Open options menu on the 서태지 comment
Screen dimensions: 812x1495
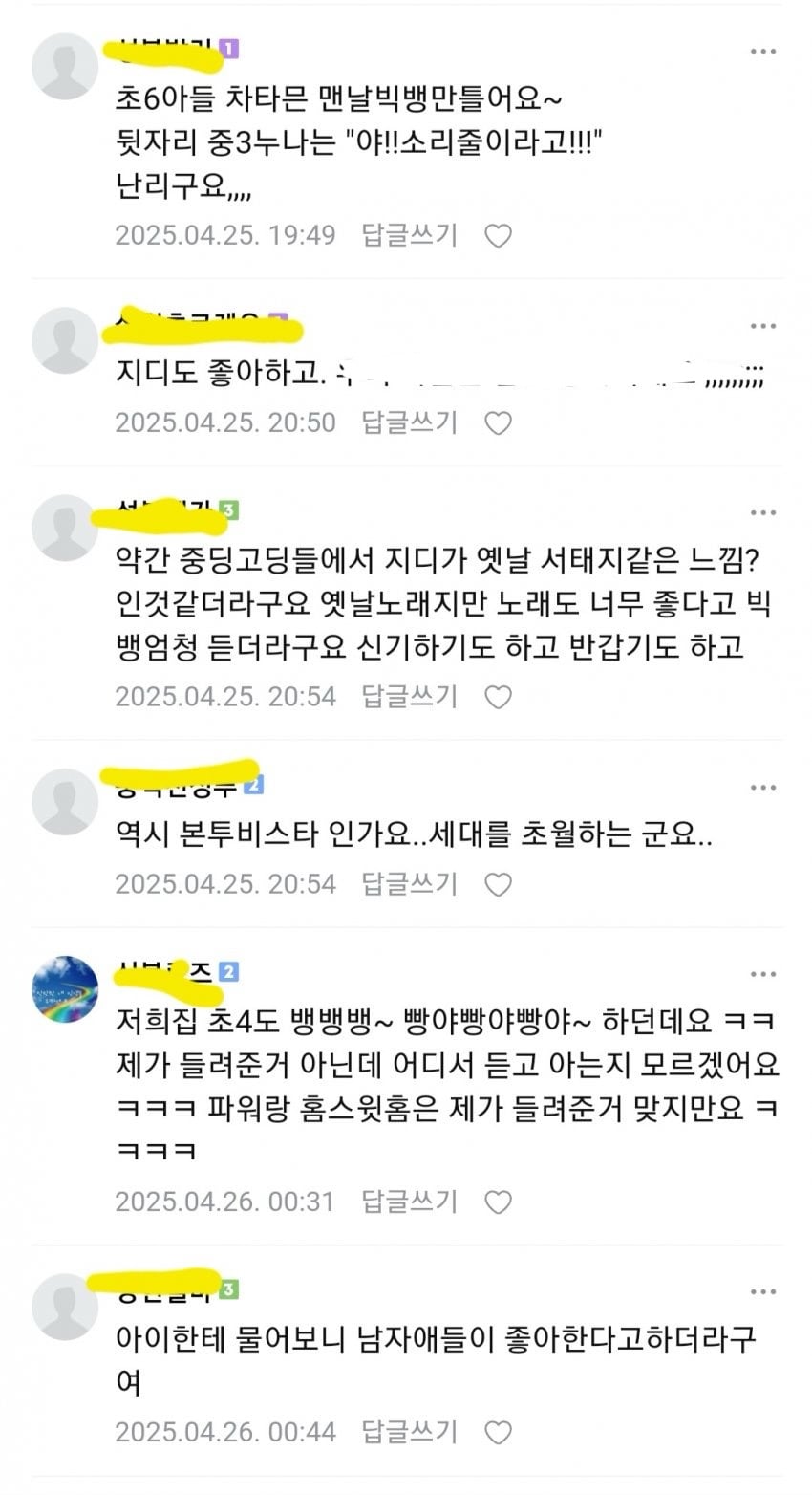click(762, 513)
